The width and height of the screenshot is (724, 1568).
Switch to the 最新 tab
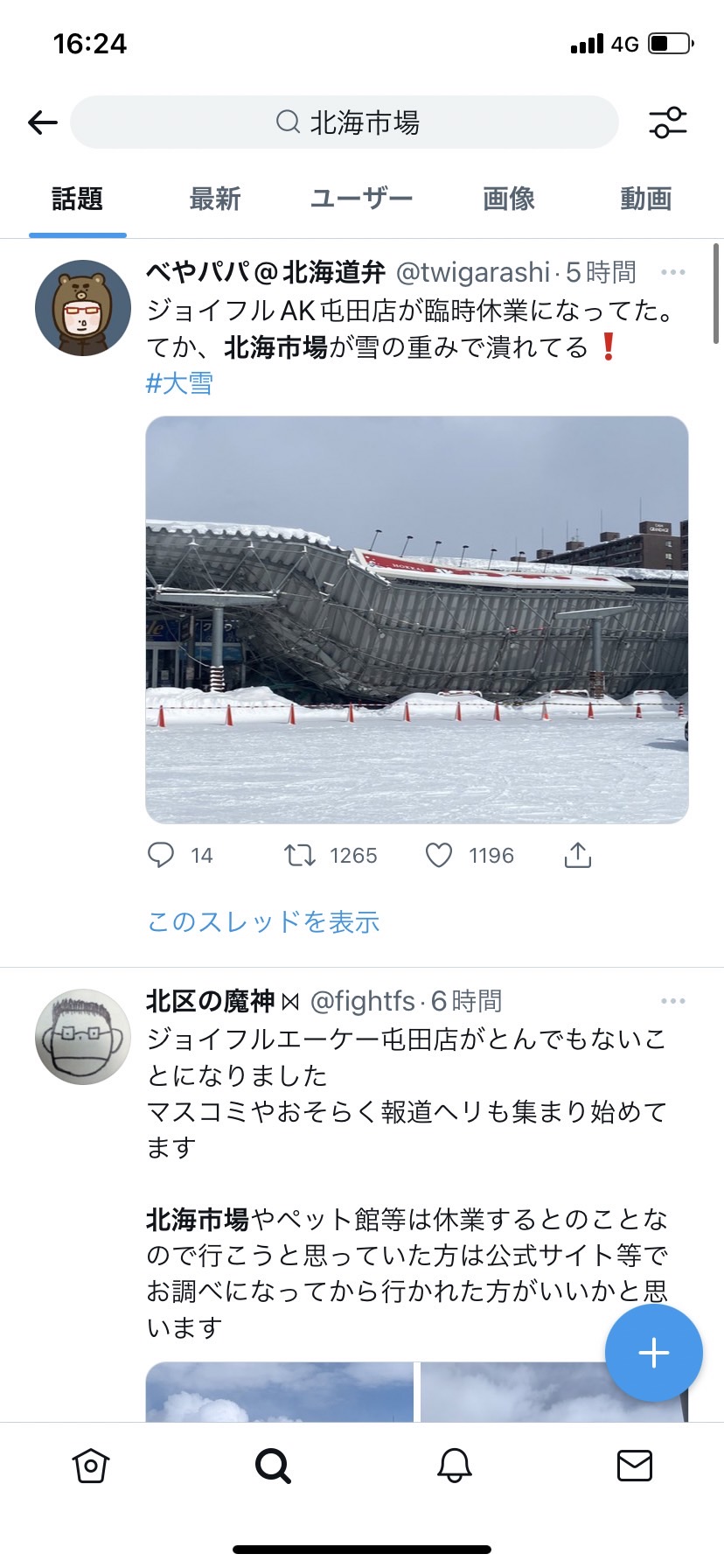215,199
